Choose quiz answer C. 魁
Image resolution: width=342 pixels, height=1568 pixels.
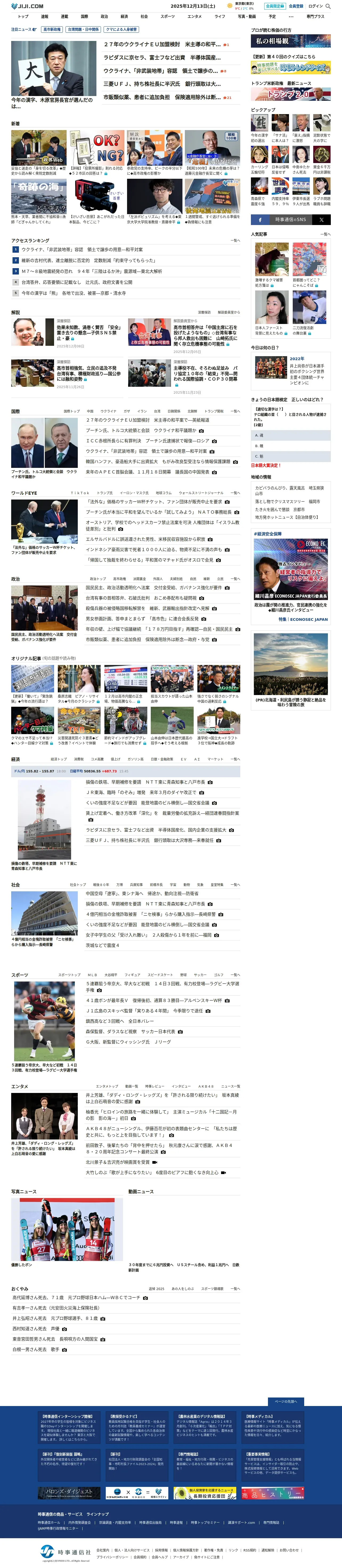(291, 456)
